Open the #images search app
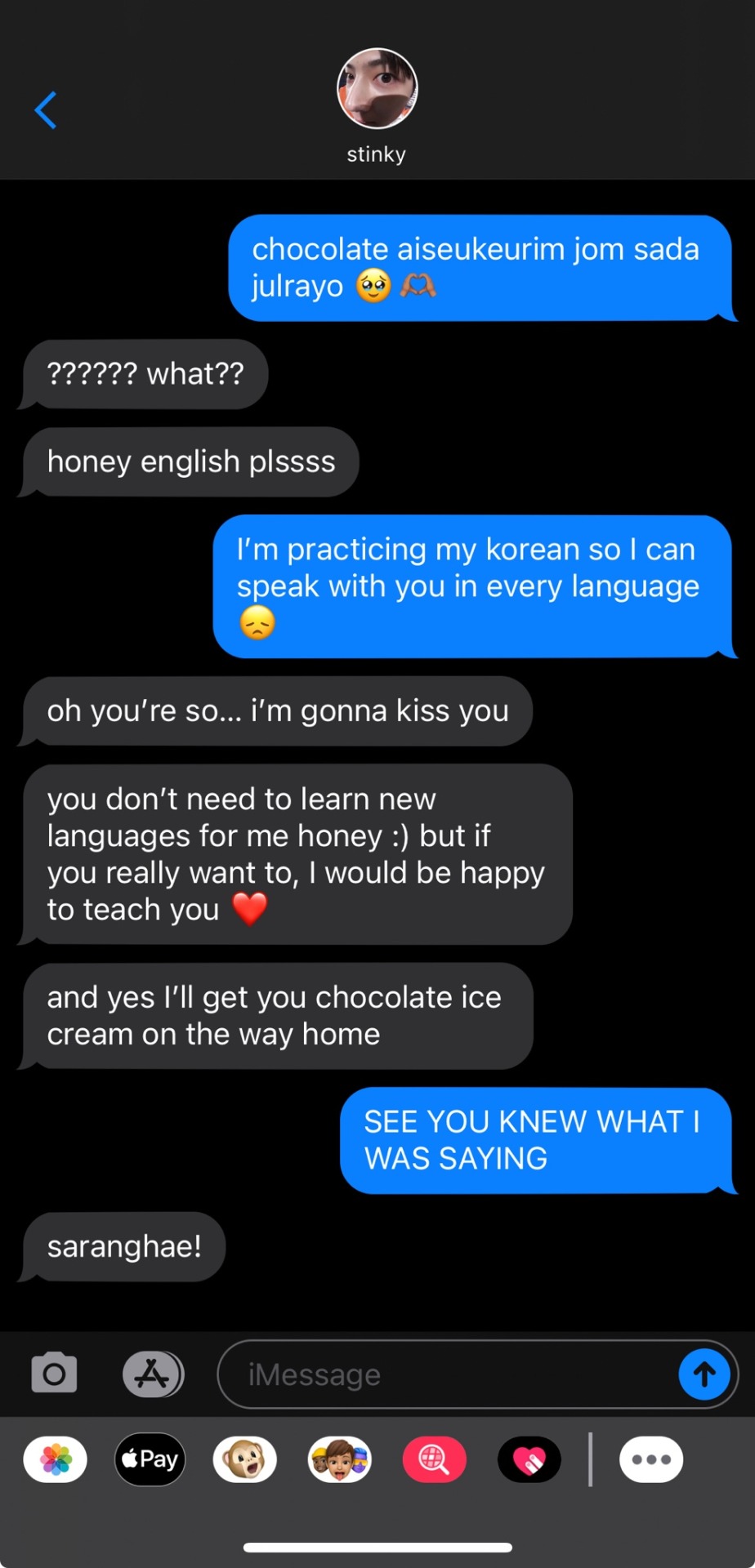Viewport: 755px width, 1568px height. [434, 1459]
